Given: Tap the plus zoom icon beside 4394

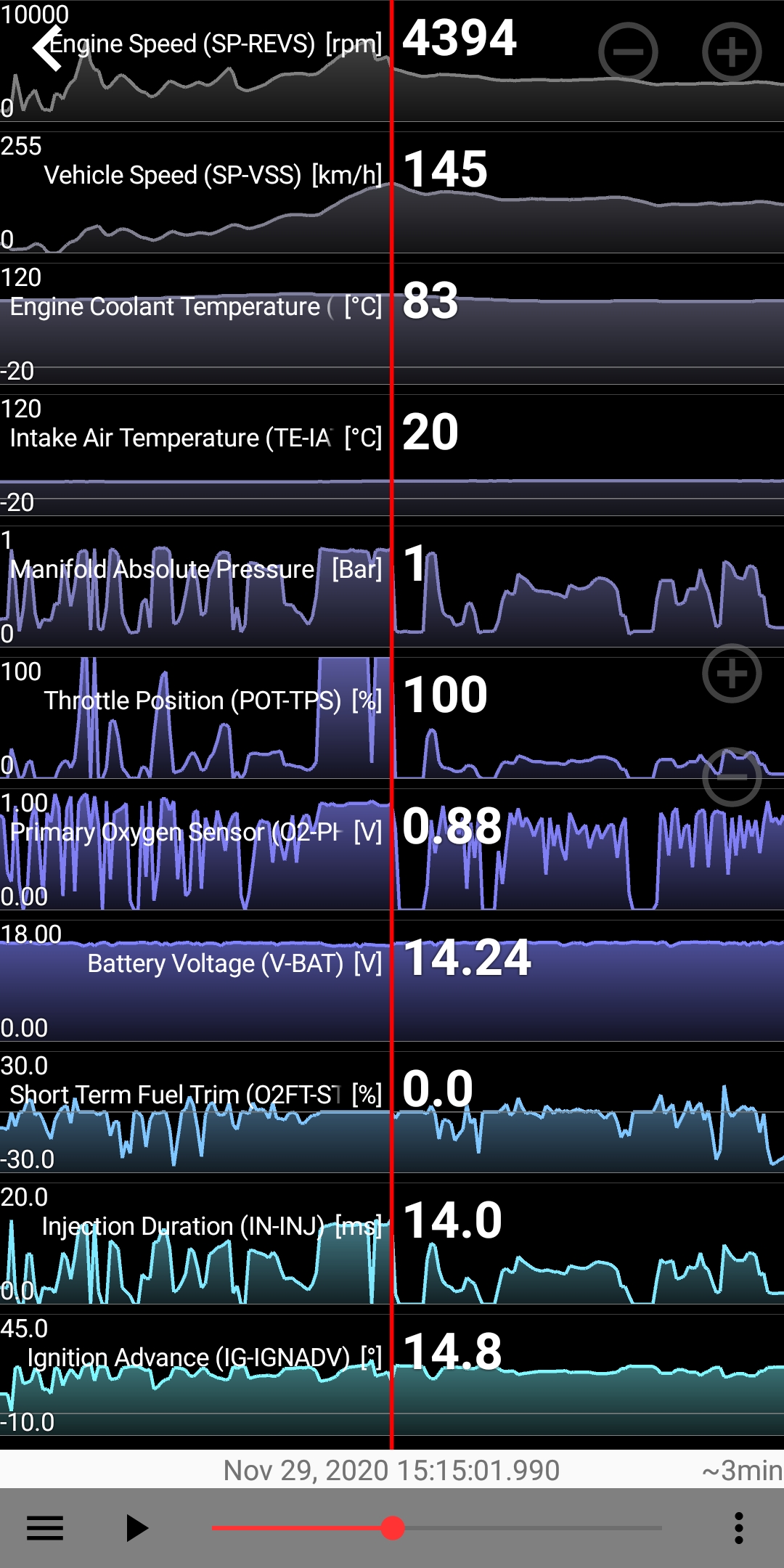Looking at the screenshot, I should pos(732,52).
